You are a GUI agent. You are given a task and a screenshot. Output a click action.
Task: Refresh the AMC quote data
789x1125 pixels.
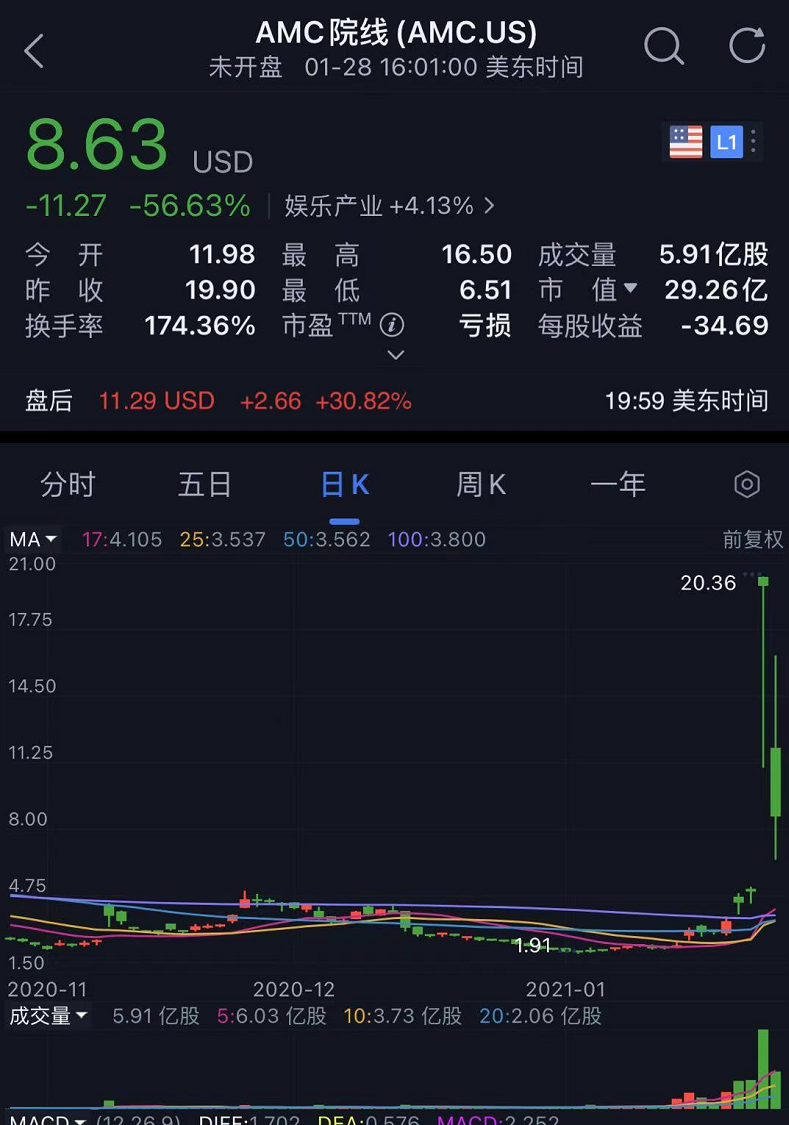(745, 46)
